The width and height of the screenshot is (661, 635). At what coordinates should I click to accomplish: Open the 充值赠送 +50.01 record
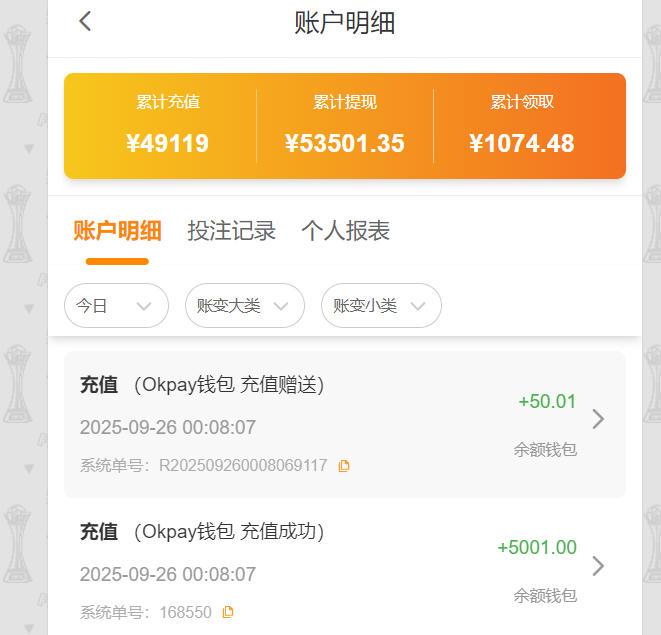pos(598,419)
